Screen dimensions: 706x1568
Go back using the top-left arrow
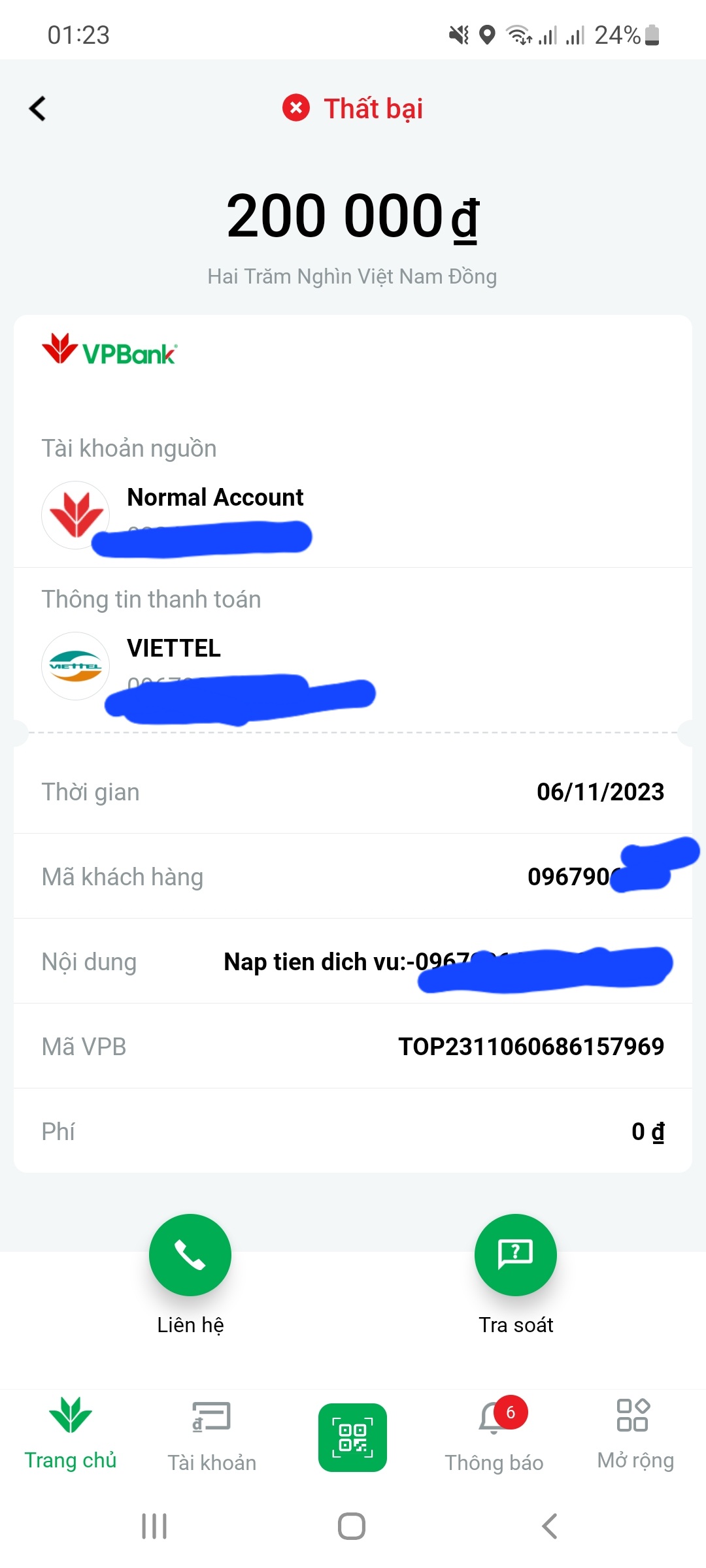click(x=38, y=108)
